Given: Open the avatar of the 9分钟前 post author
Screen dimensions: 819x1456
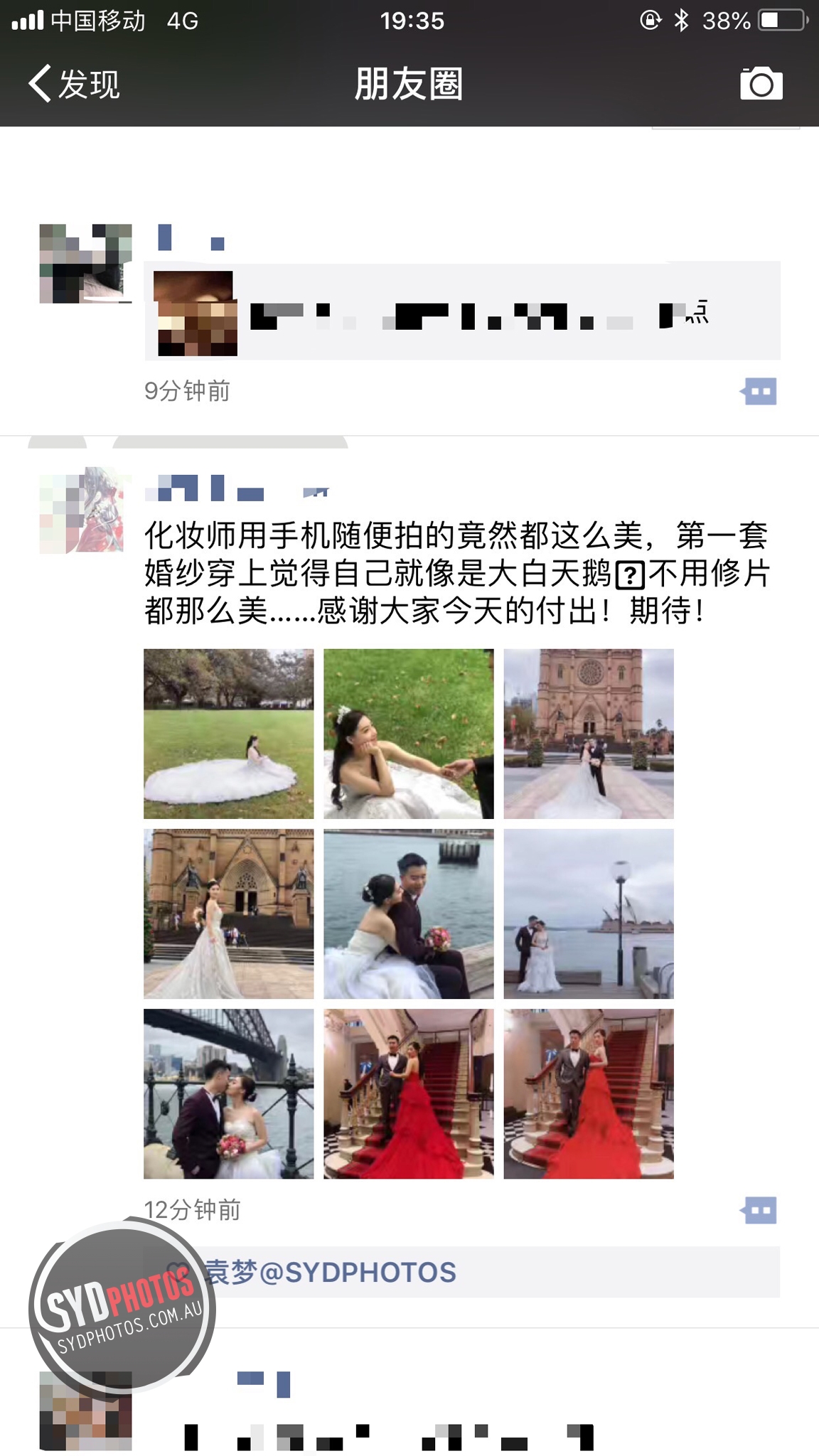Looking at the screenshot, I should click(85, 264).
